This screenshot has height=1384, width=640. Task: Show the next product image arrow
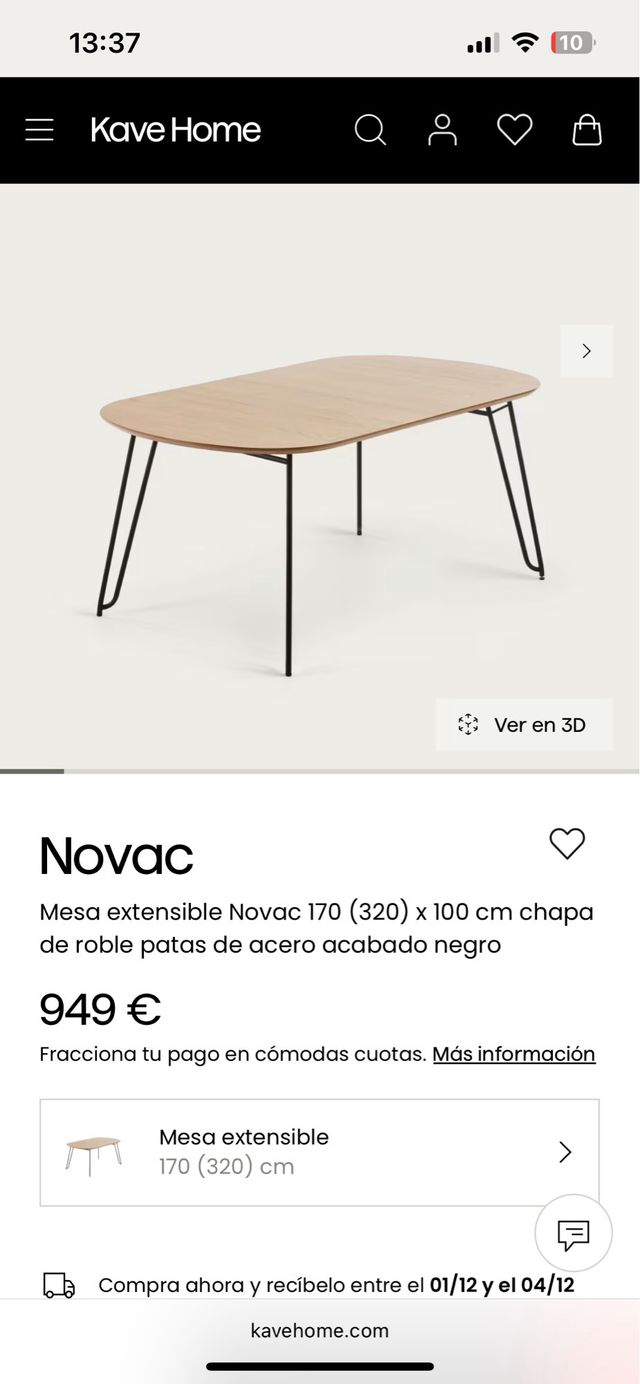click(x=586, y=350)
